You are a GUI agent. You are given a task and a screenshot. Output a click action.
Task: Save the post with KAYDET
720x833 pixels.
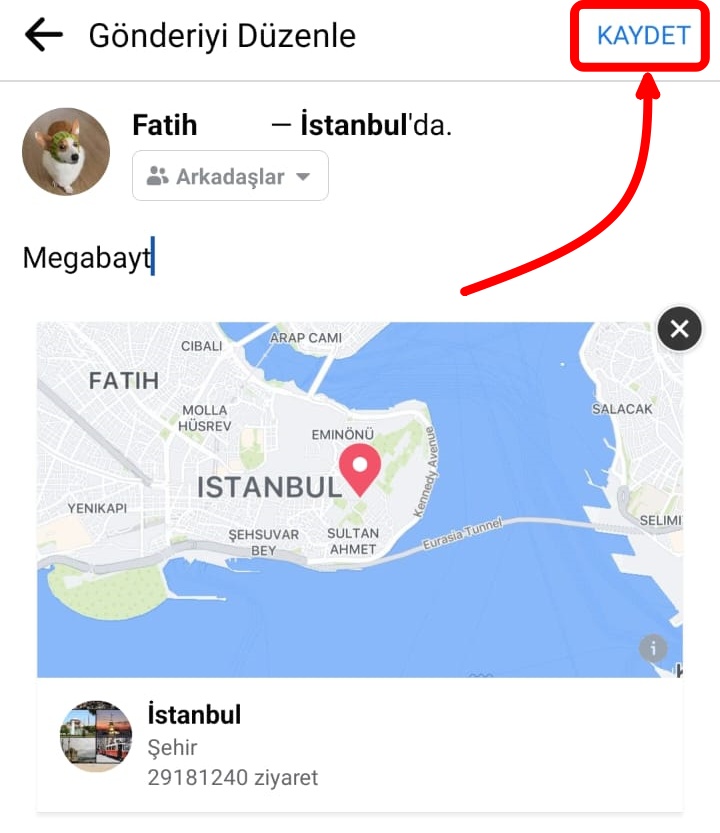pyautogui.click(x=643, y=36)
